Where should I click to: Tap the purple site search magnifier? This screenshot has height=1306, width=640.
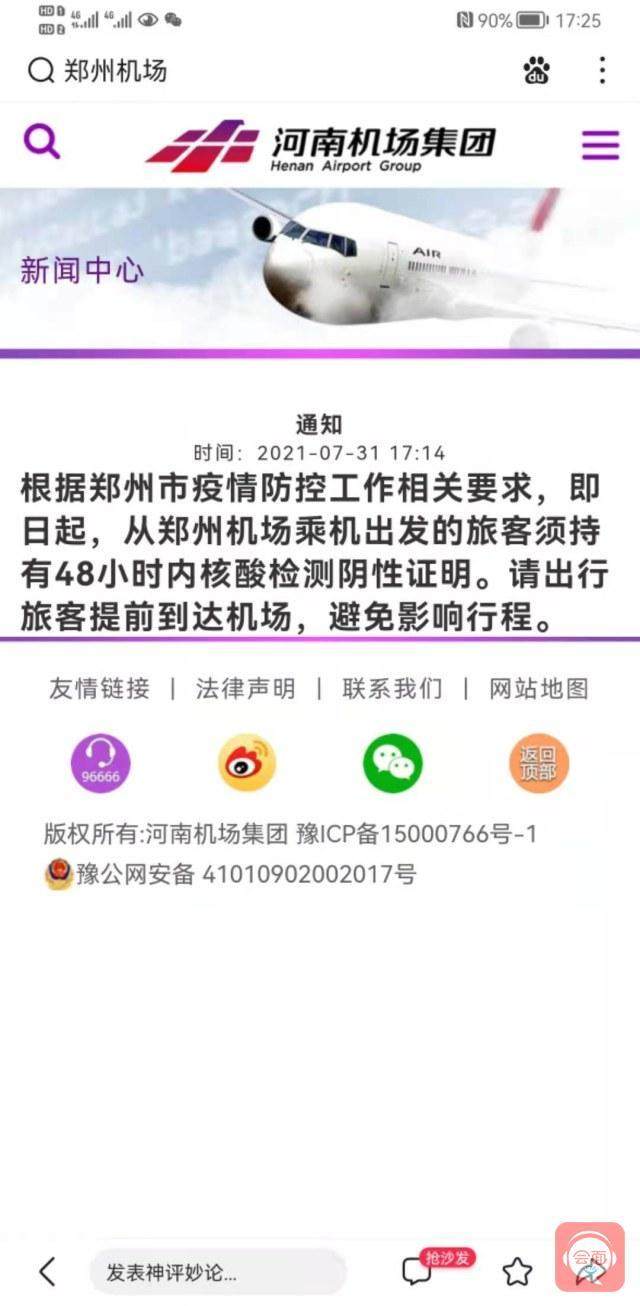coord(41,141)
